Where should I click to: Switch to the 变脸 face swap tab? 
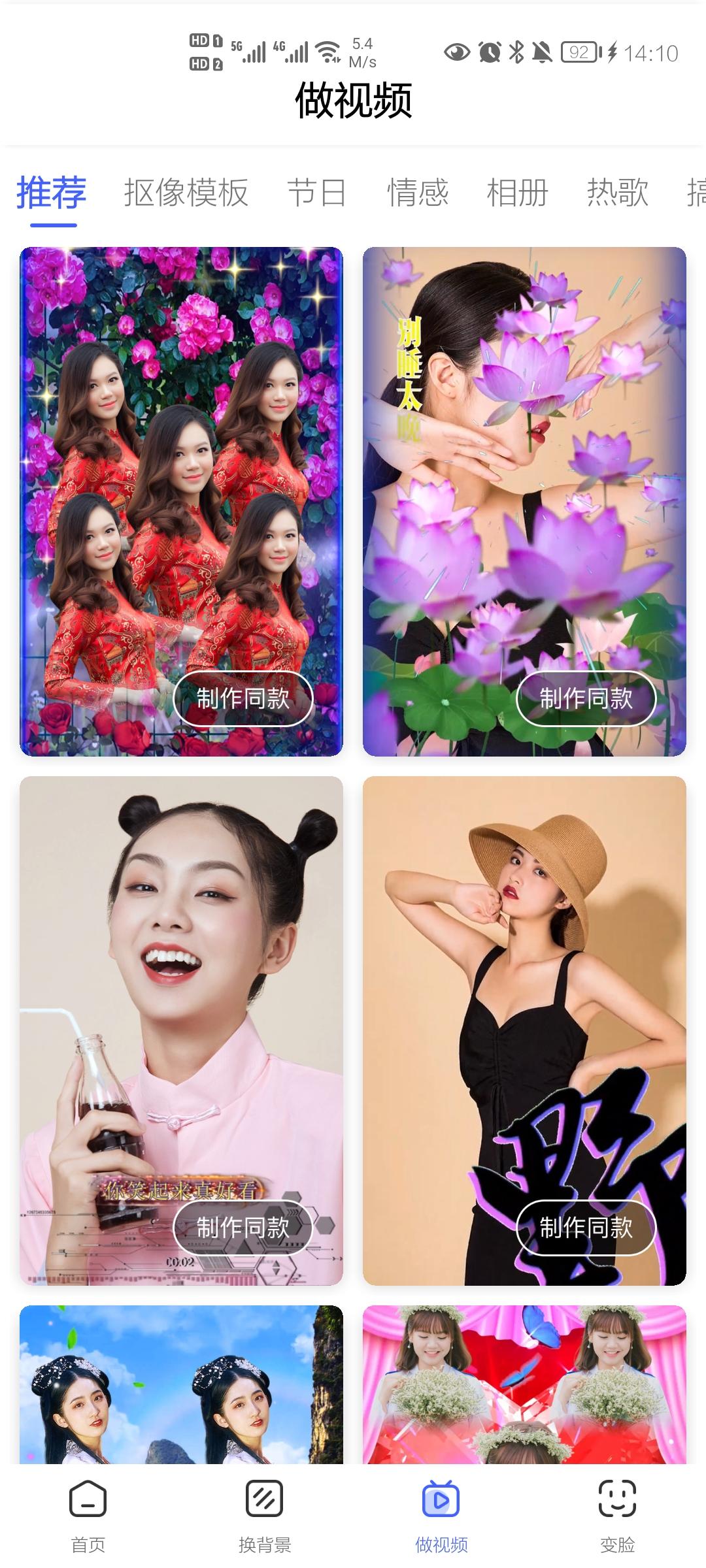coord(617,1516)
